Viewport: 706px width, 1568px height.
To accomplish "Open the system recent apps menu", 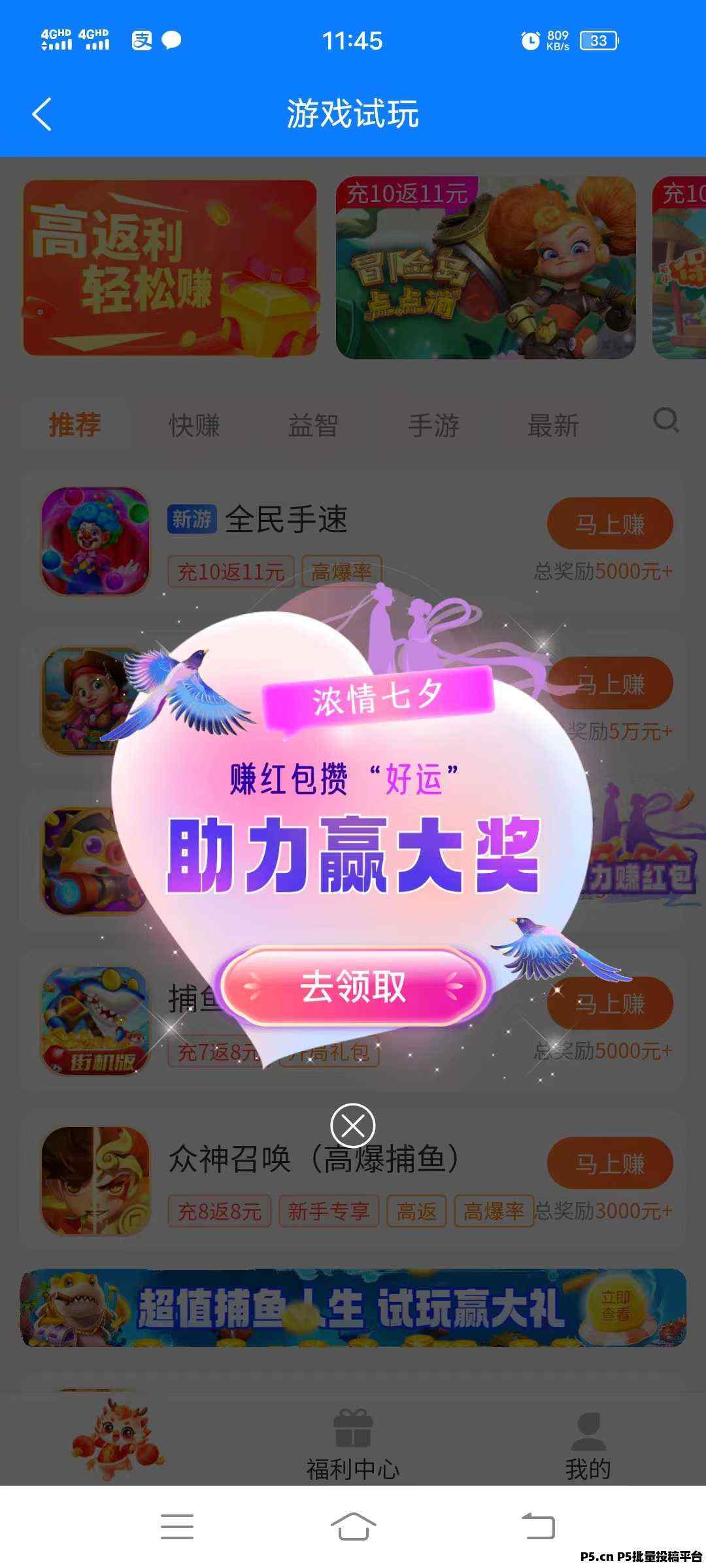I will pos(176,1526).
